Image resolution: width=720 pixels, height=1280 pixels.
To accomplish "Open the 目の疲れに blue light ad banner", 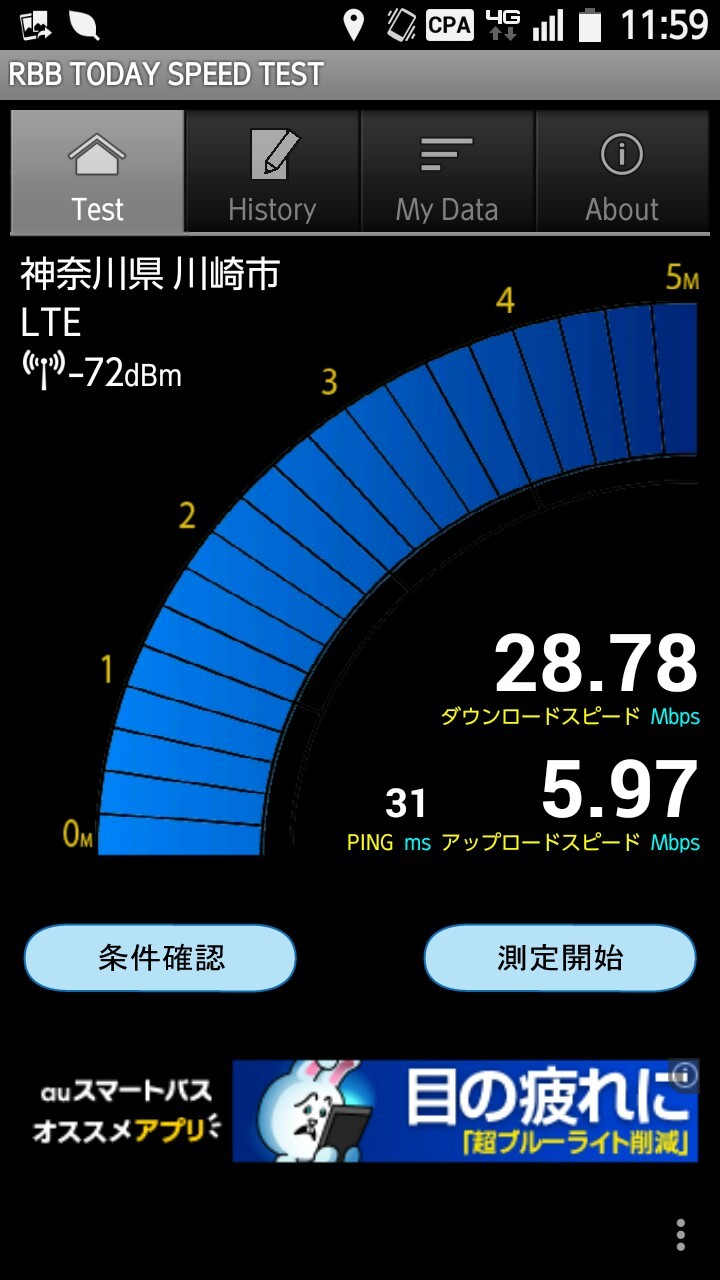I will 464,1112.
